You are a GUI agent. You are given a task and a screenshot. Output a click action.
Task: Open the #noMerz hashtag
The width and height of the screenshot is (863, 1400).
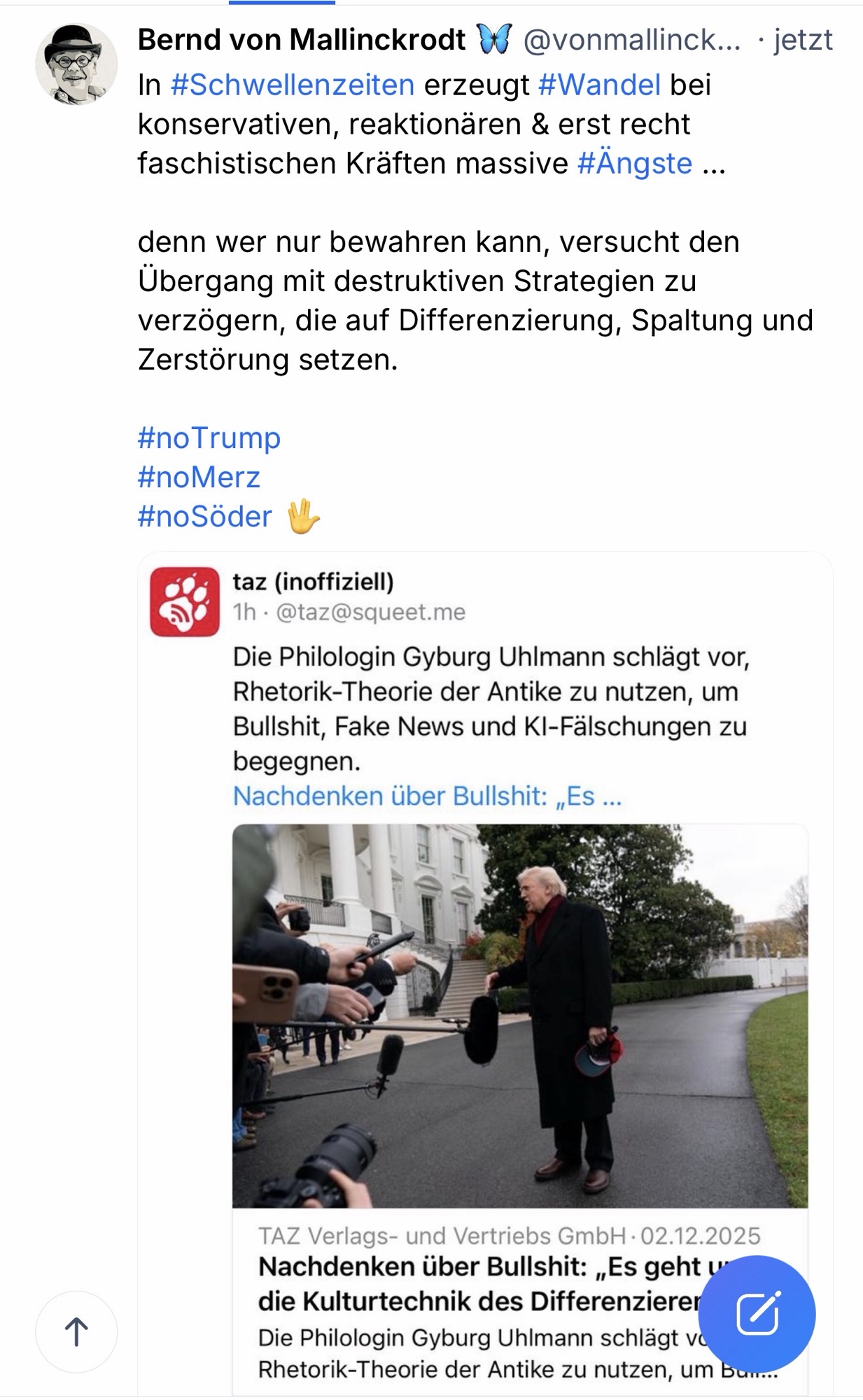pos(199,477)
